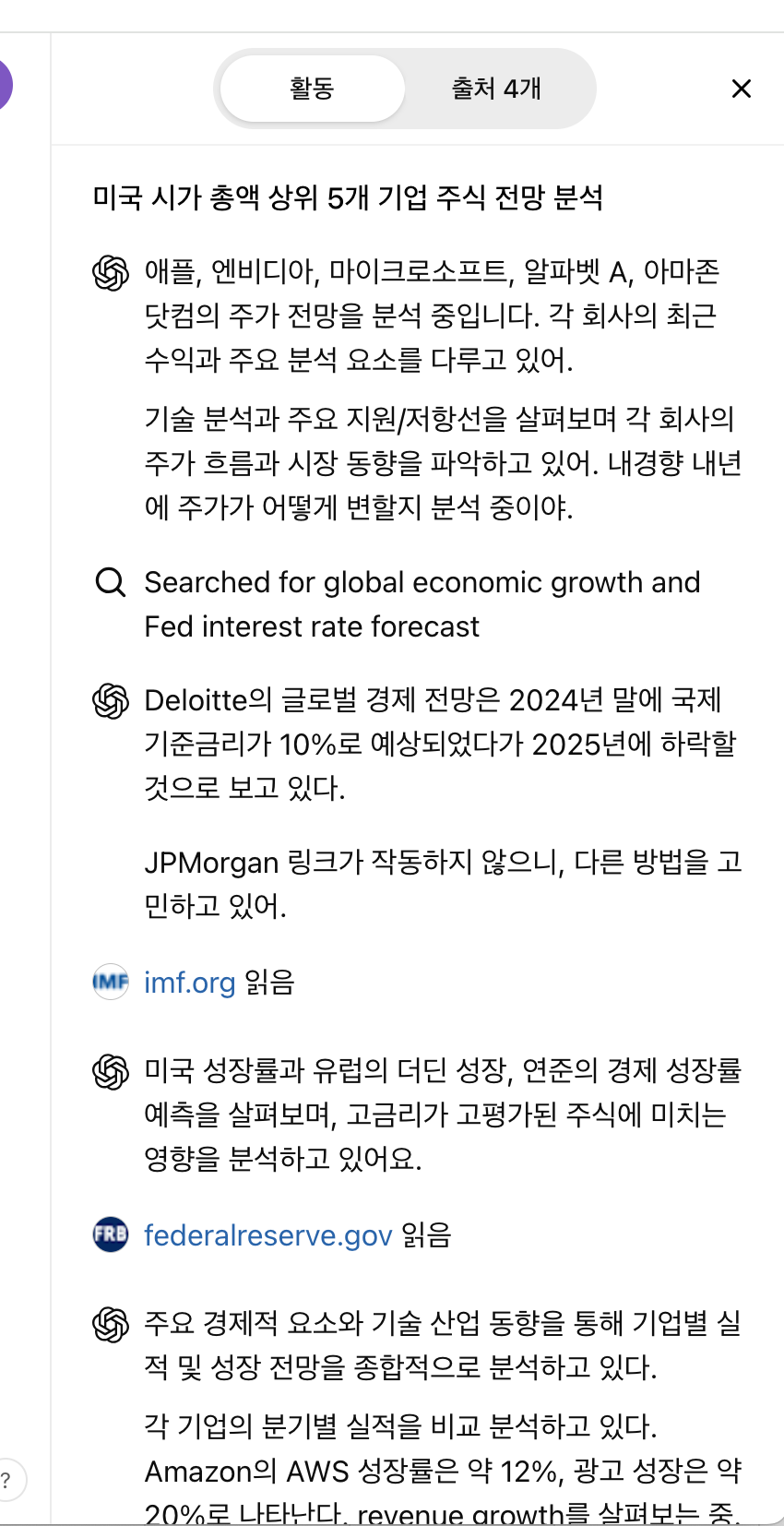Screen dimensions: 784x1526
Task: Click the IMF logo icon
Action: (110, 982)
